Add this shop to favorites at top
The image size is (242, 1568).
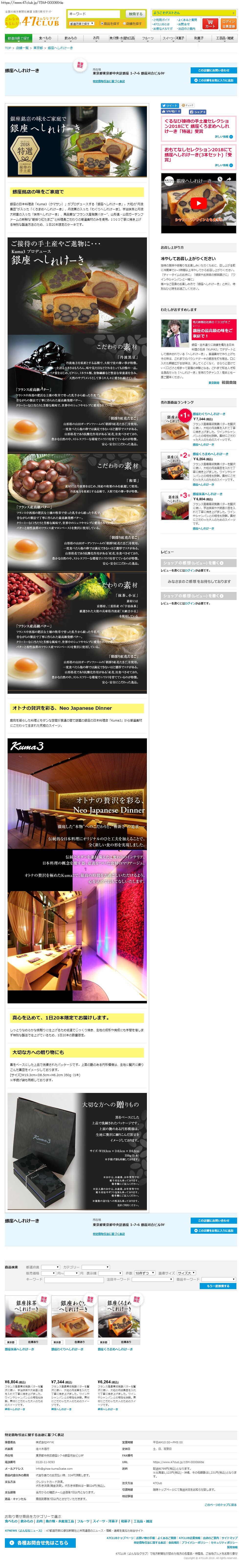pyautogui.click(x=213, y=80)
